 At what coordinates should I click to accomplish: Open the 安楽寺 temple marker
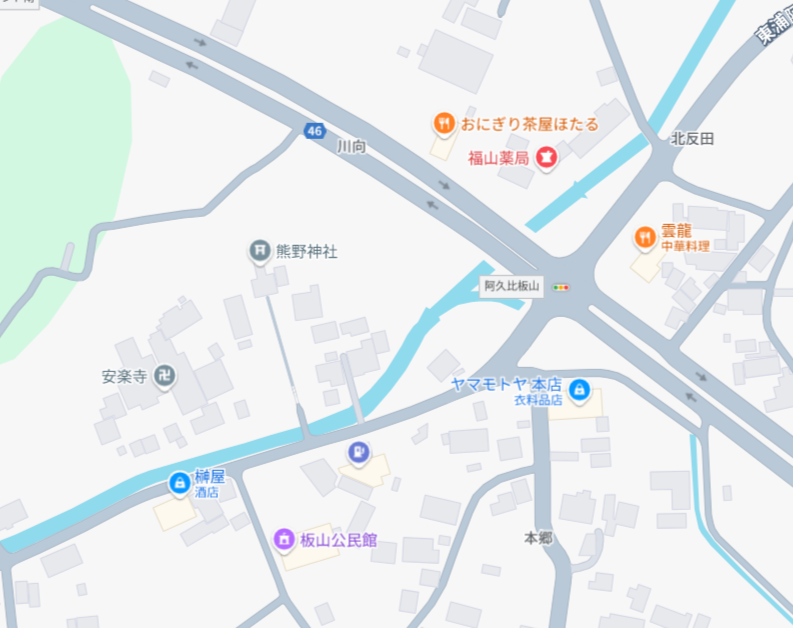[x=167, y=377]
